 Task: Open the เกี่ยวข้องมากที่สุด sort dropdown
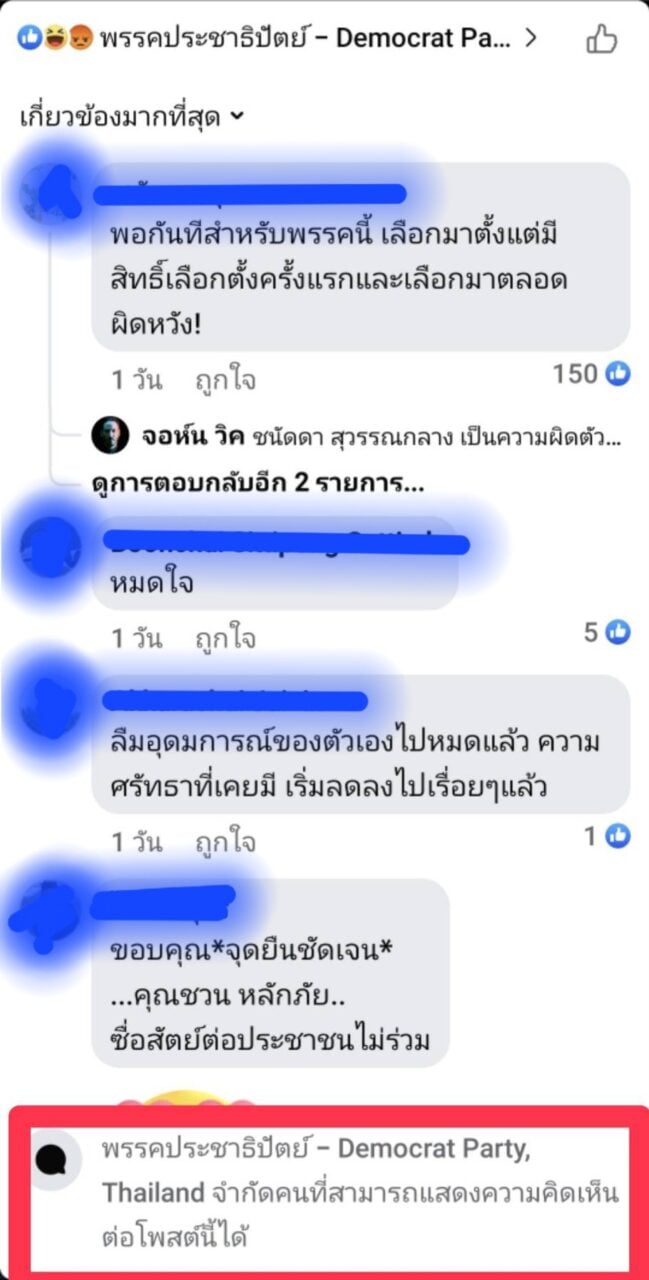[132, 117]
